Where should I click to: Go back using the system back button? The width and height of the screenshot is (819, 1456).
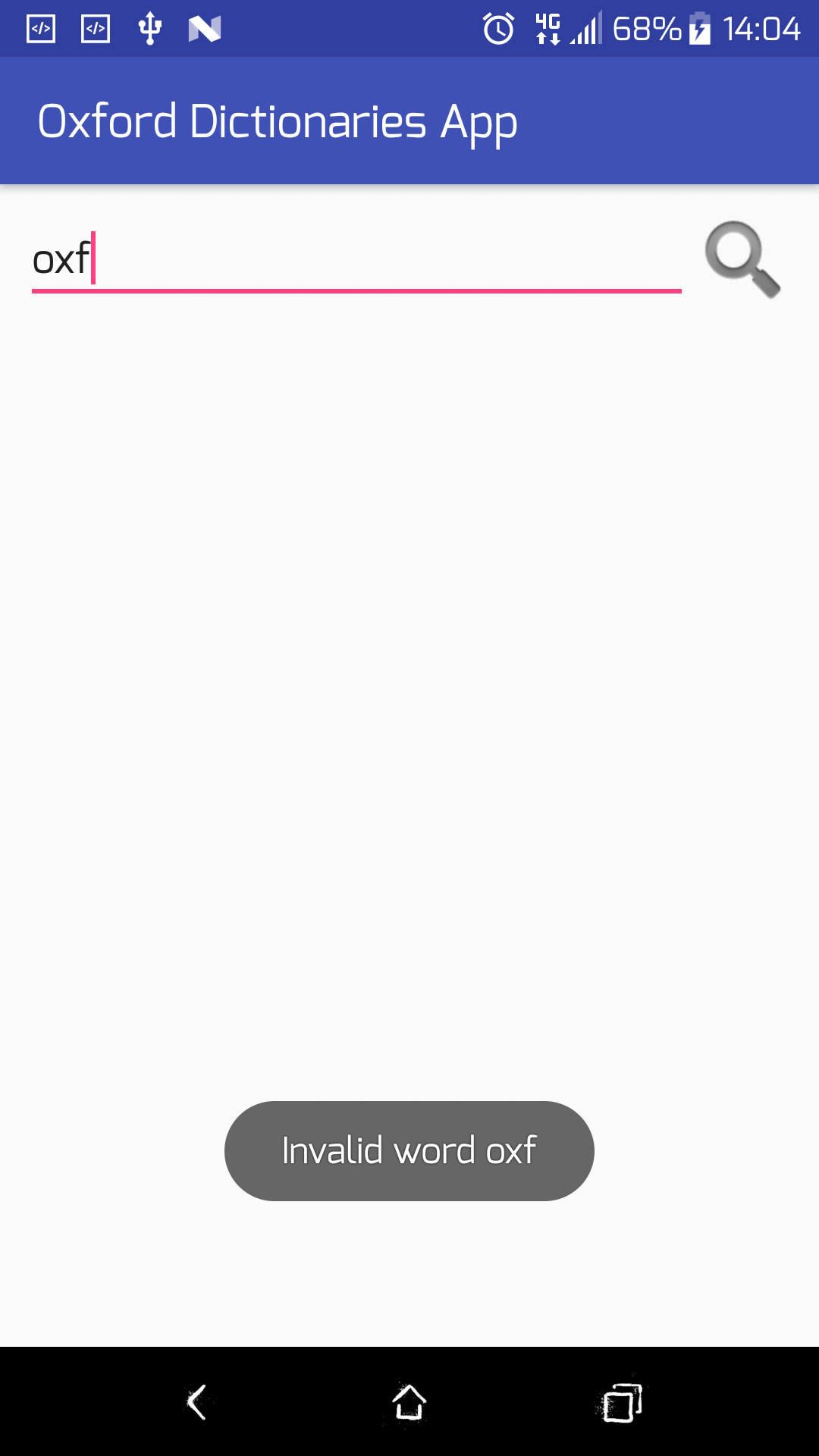(197, 1402)
